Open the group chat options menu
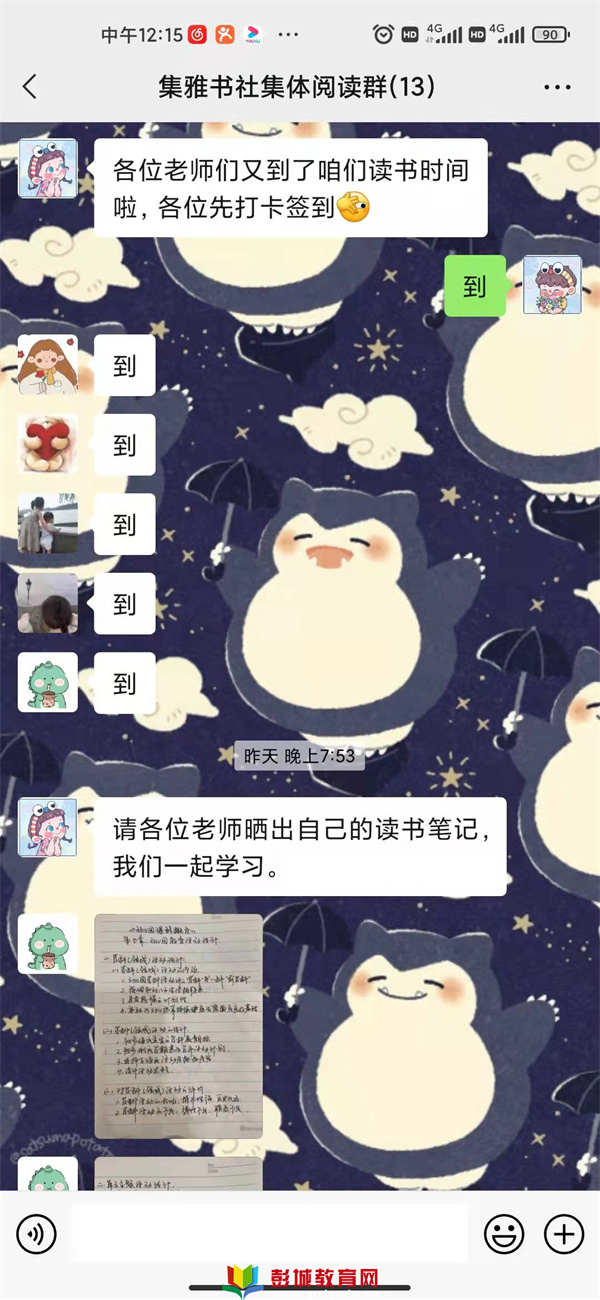600x1300 pixels. pos(557,87)
